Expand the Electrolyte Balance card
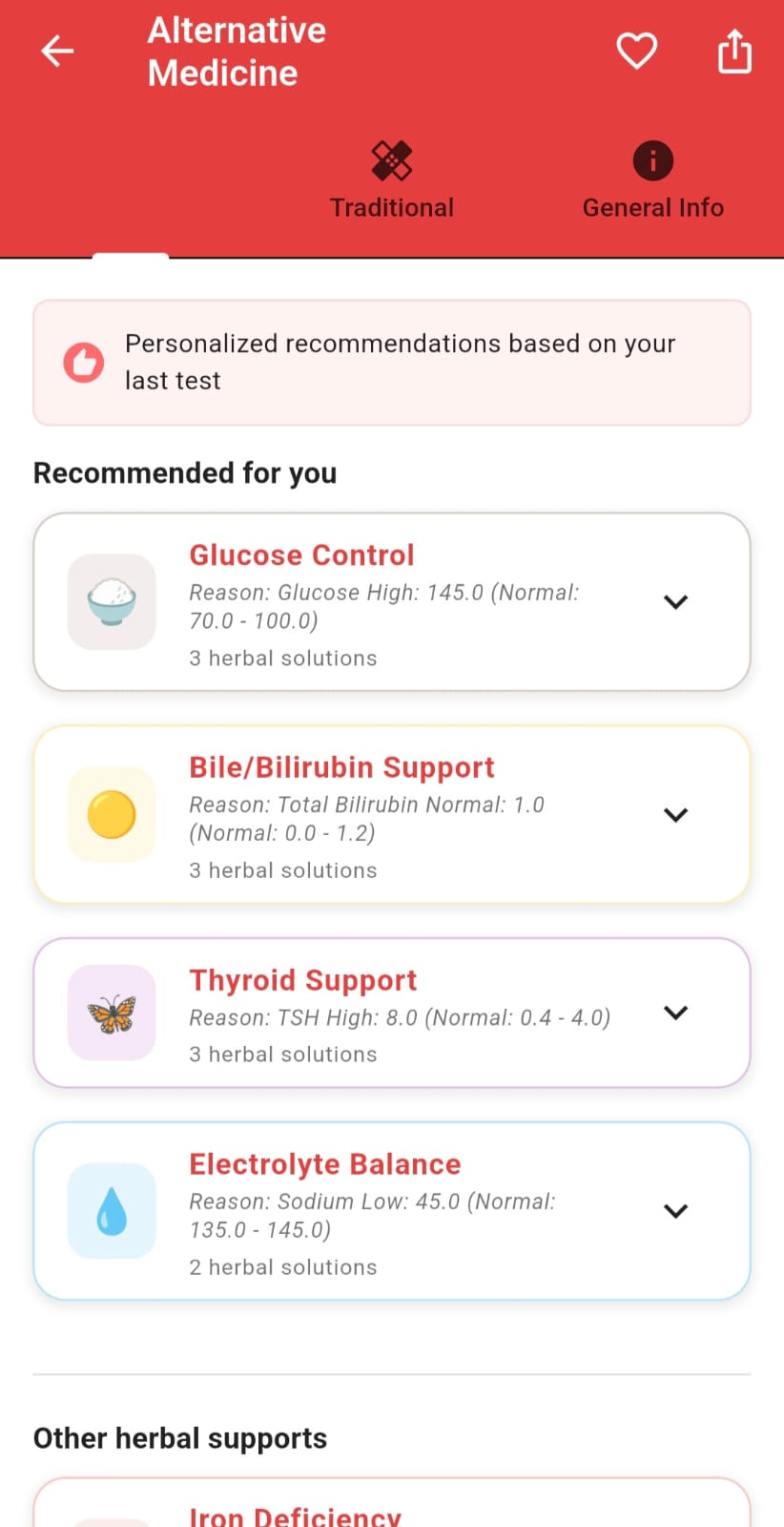 [675, 1210]
